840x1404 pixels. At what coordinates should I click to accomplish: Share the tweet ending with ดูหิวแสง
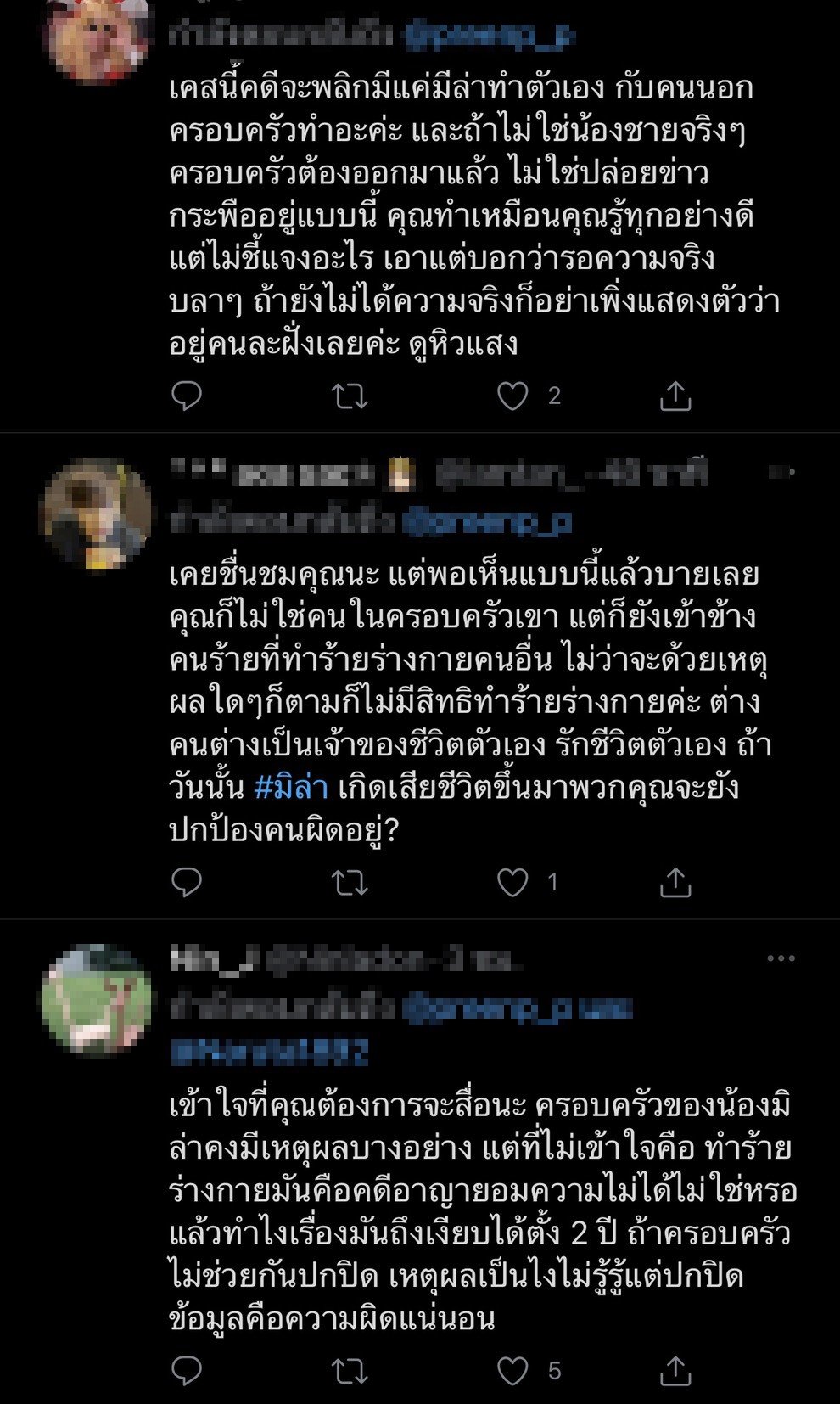(x=675, y=396)
